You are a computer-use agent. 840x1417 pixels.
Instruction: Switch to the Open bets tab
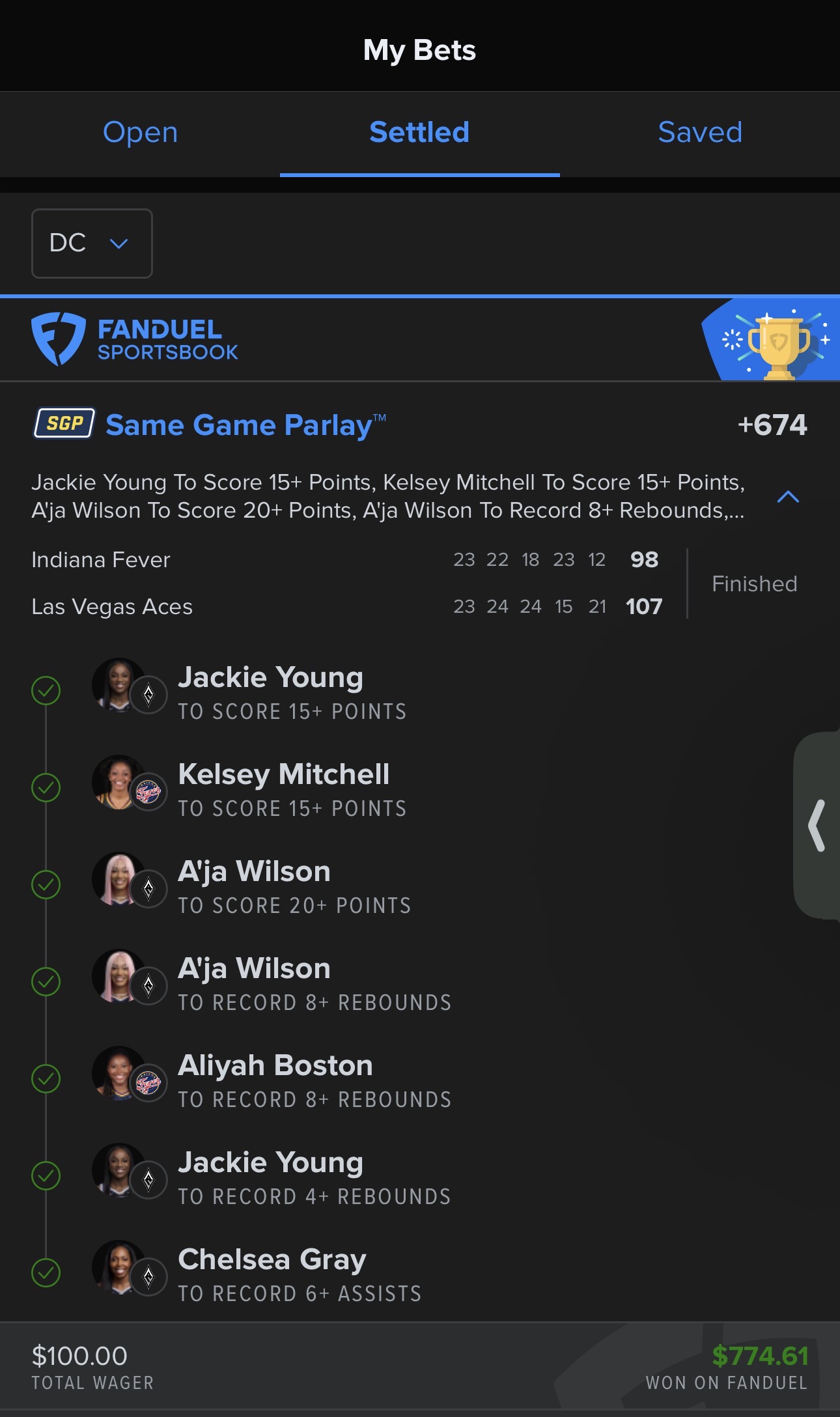coord(140,133)
